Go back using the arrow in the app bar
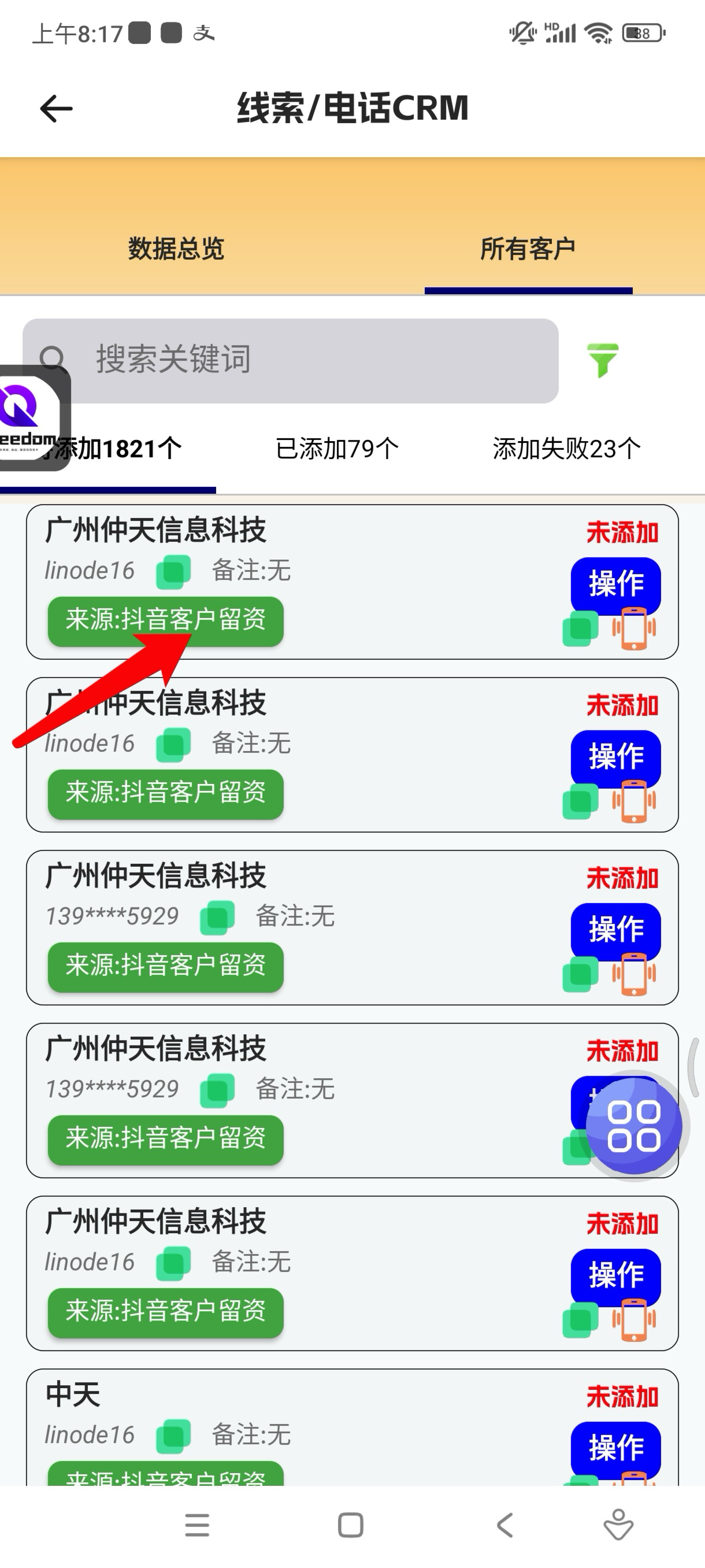 point(56,109)
